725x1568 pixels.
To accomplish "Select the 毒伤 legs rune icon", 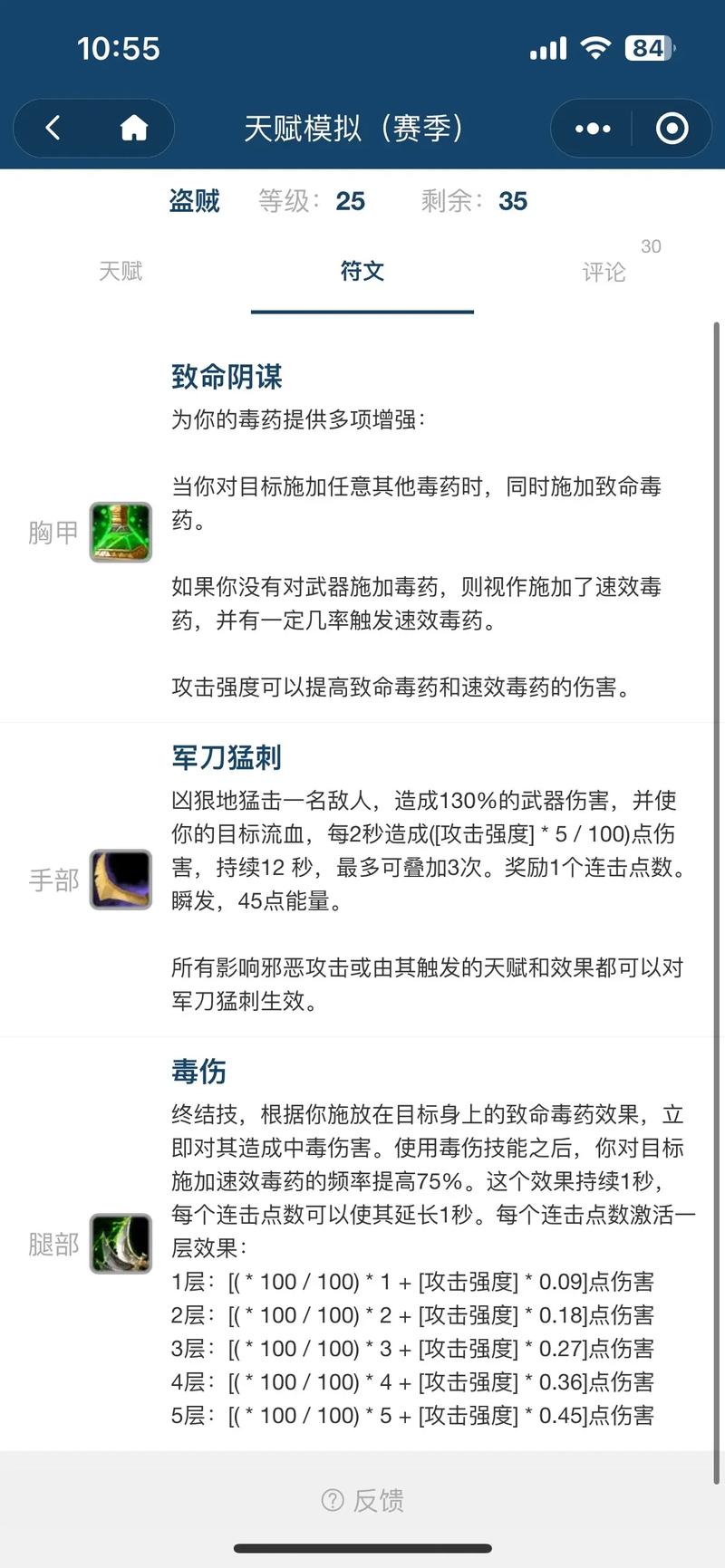I will tap(121, 1244).
